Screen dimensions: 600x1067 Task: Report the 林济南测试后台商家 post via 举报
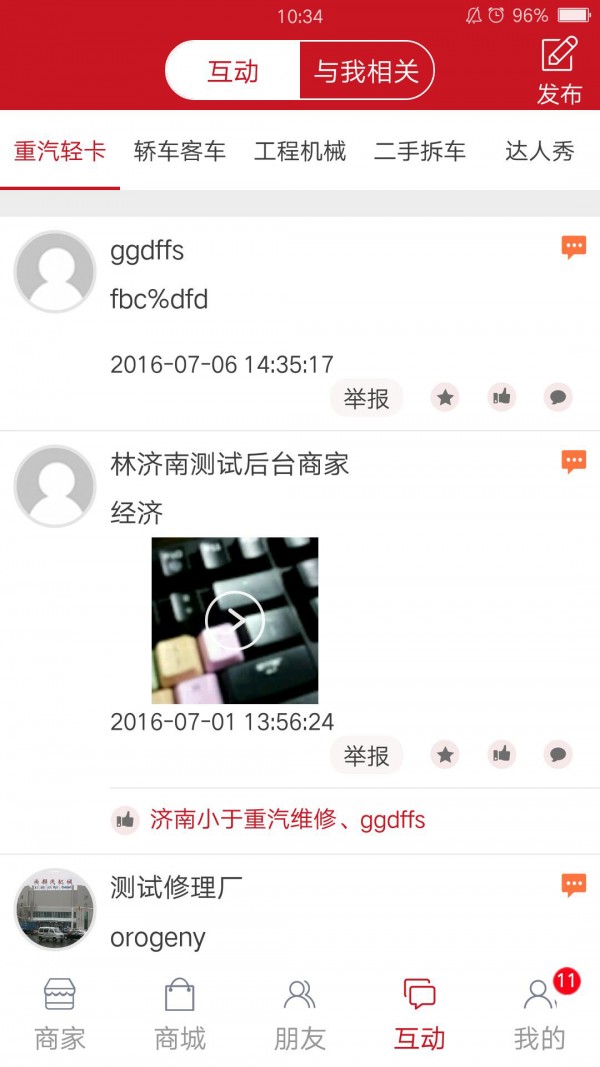[x=366, y=755]
